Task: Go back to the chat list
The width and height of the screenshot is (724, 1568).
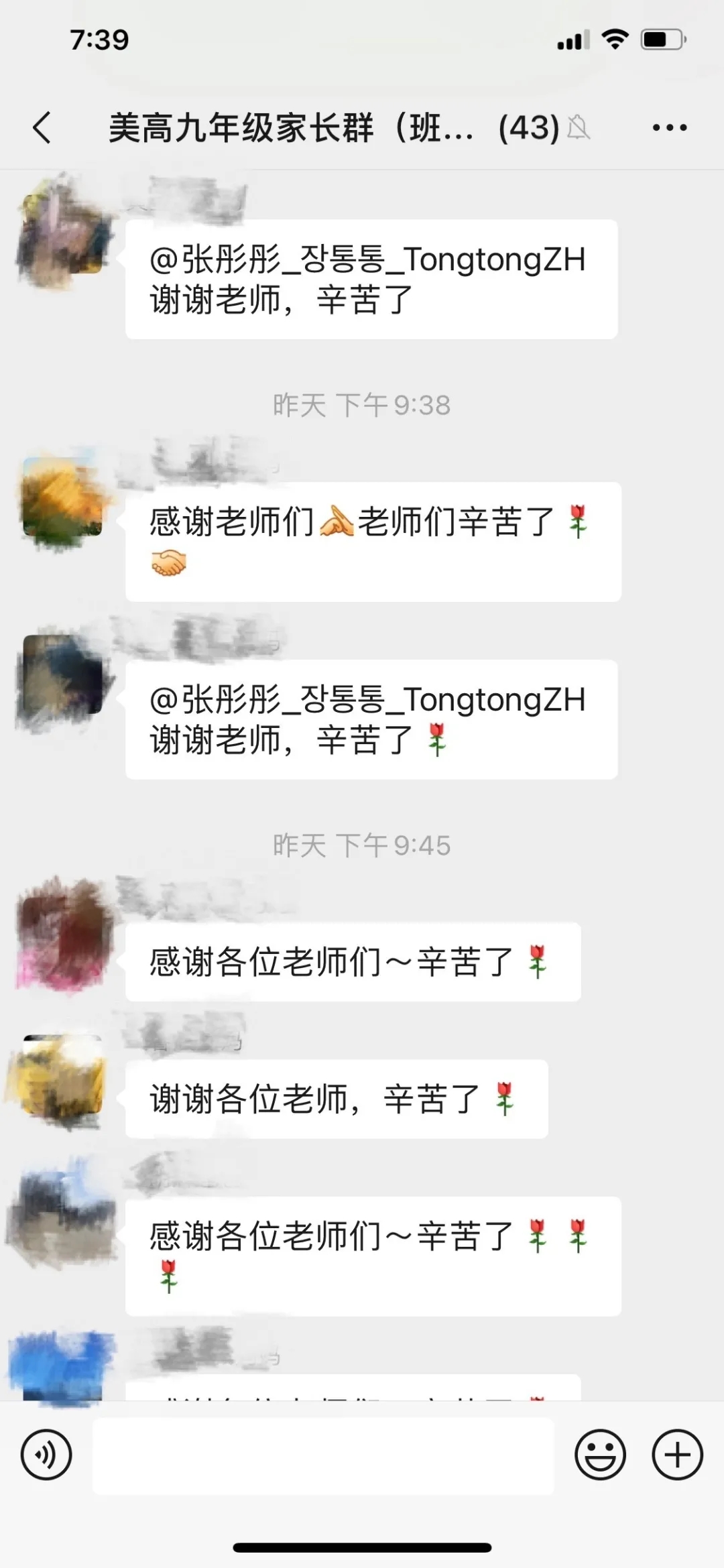Action: 42,127
